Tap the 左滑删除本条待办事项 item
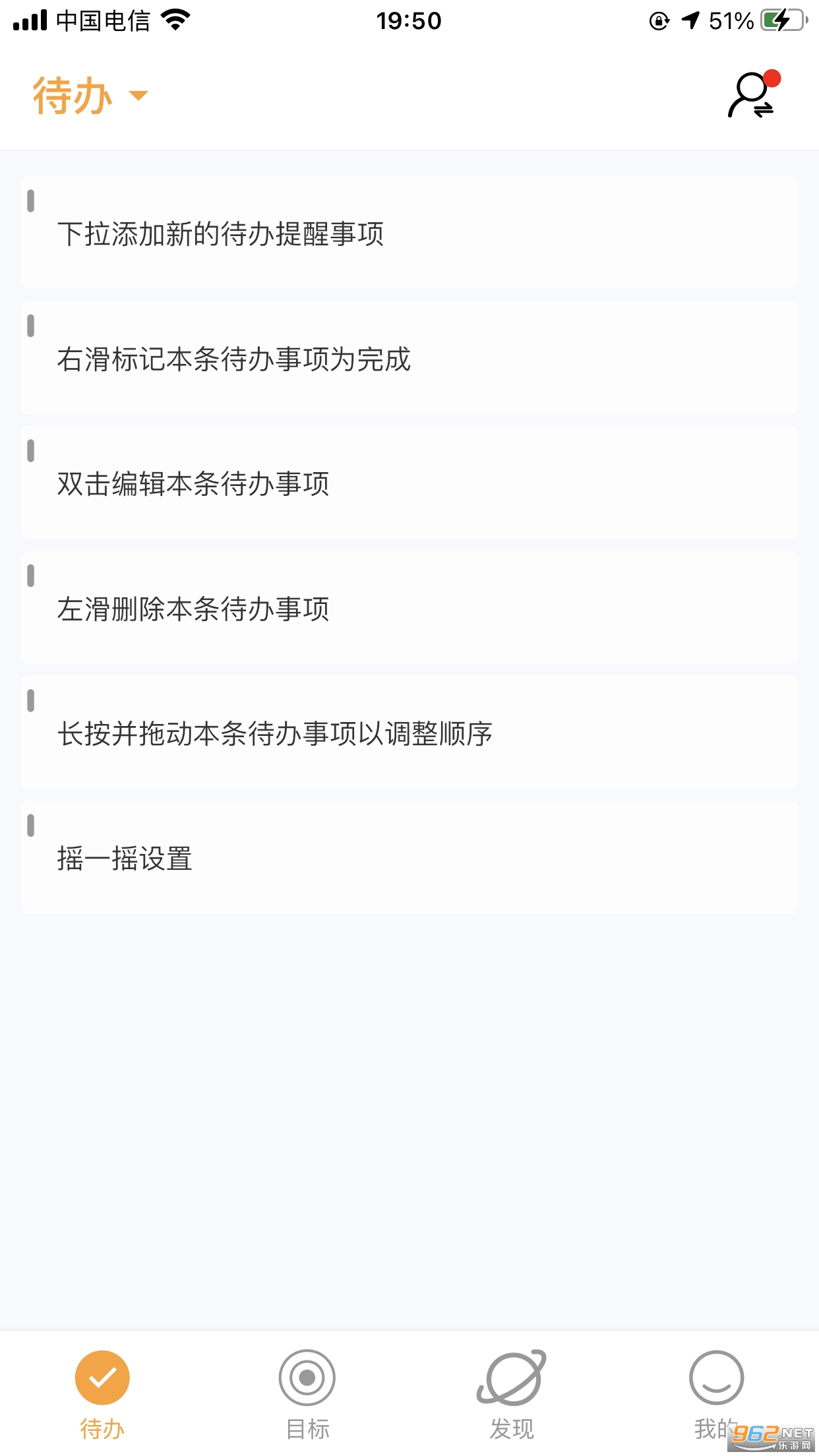 click(x=409, y=608)
